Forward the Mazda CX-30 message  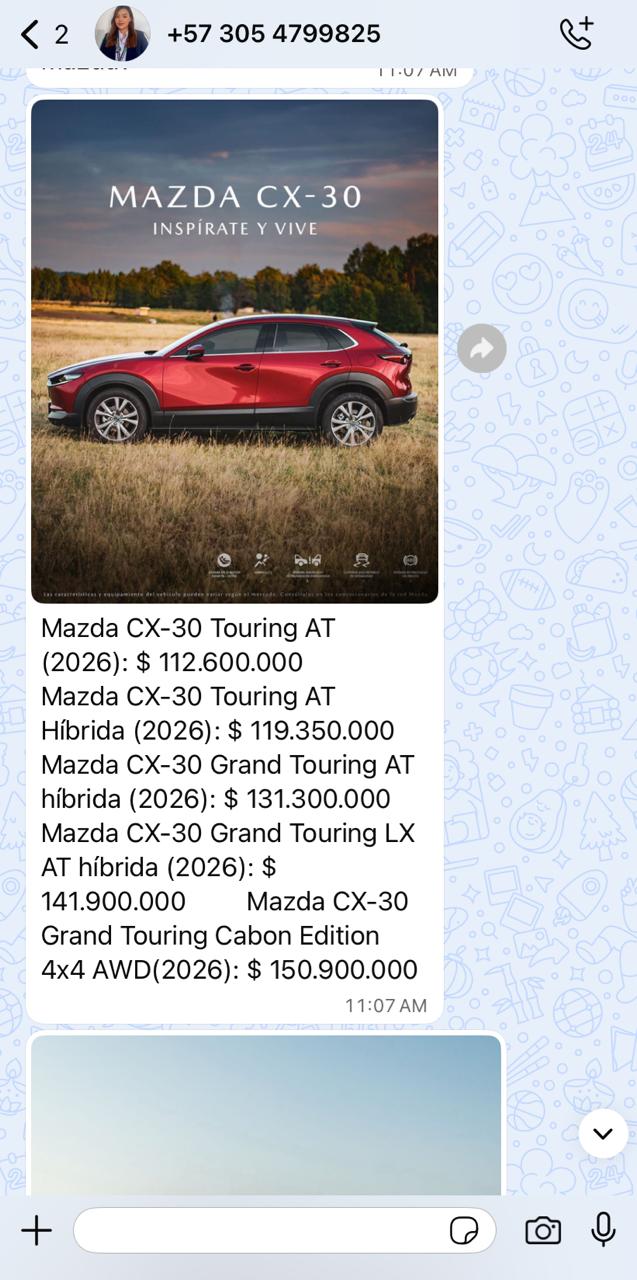point(482,348)
